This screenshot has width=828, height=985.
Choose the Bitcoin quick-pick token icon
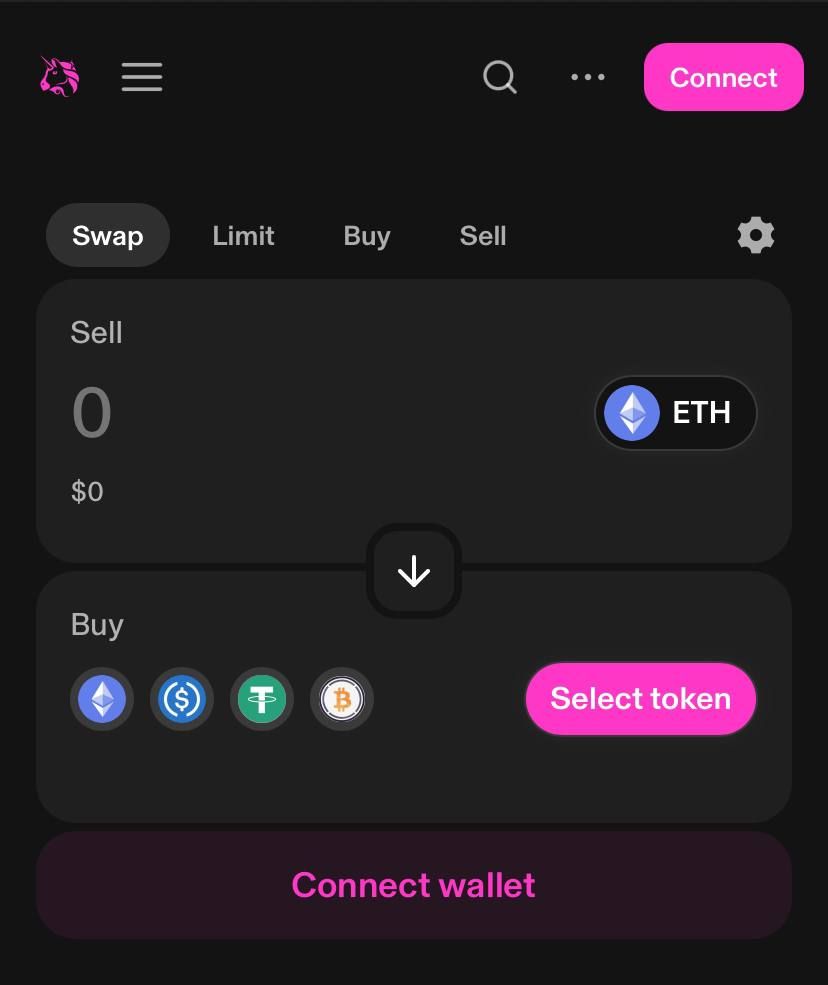coord(342,699)
